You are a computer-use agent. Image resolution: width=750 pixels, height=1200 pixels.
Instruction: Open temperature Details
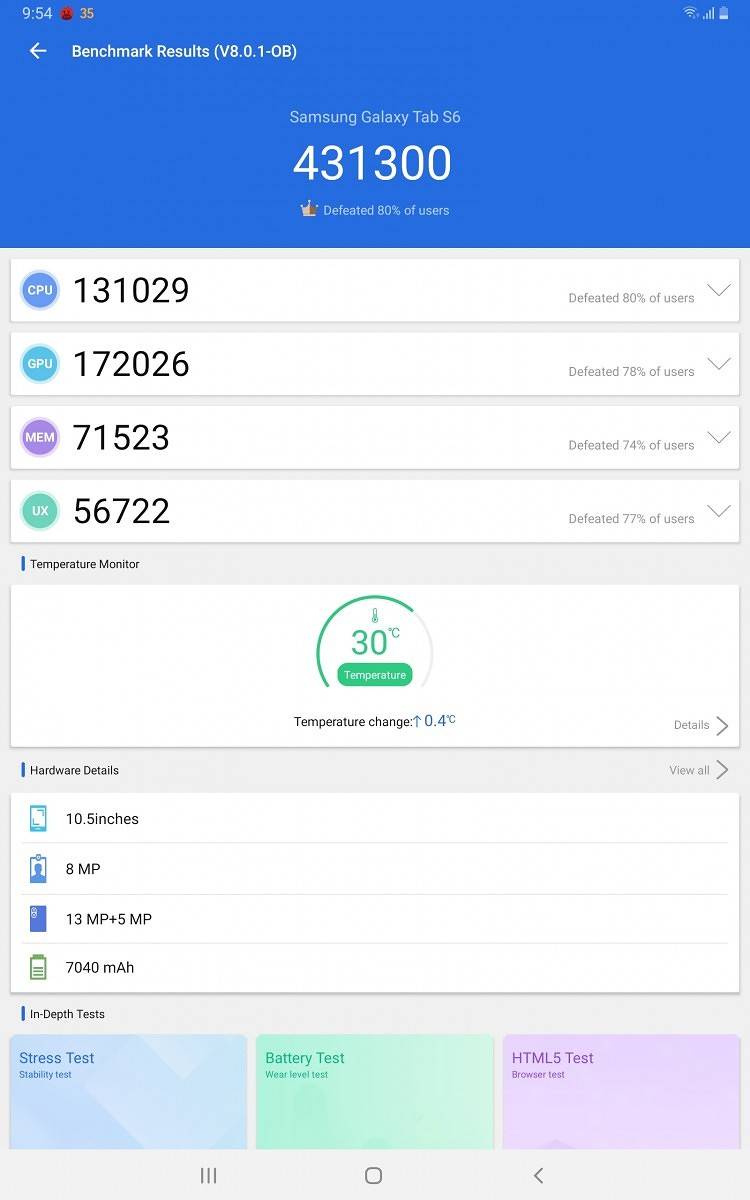(x=701, y=725)
